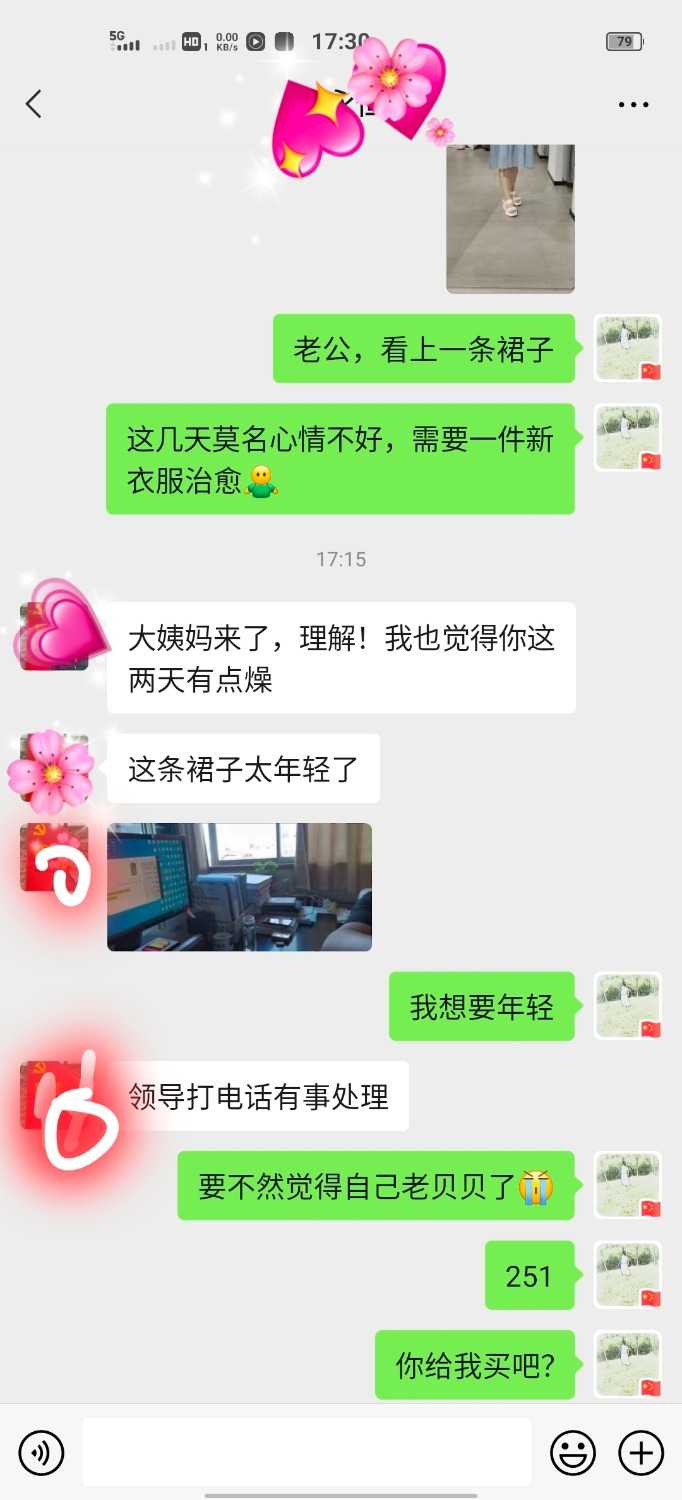The height and width of the screenshot is (1500, 682).
Task: Open the plus attachment menu
Action: click(641, 1452)
